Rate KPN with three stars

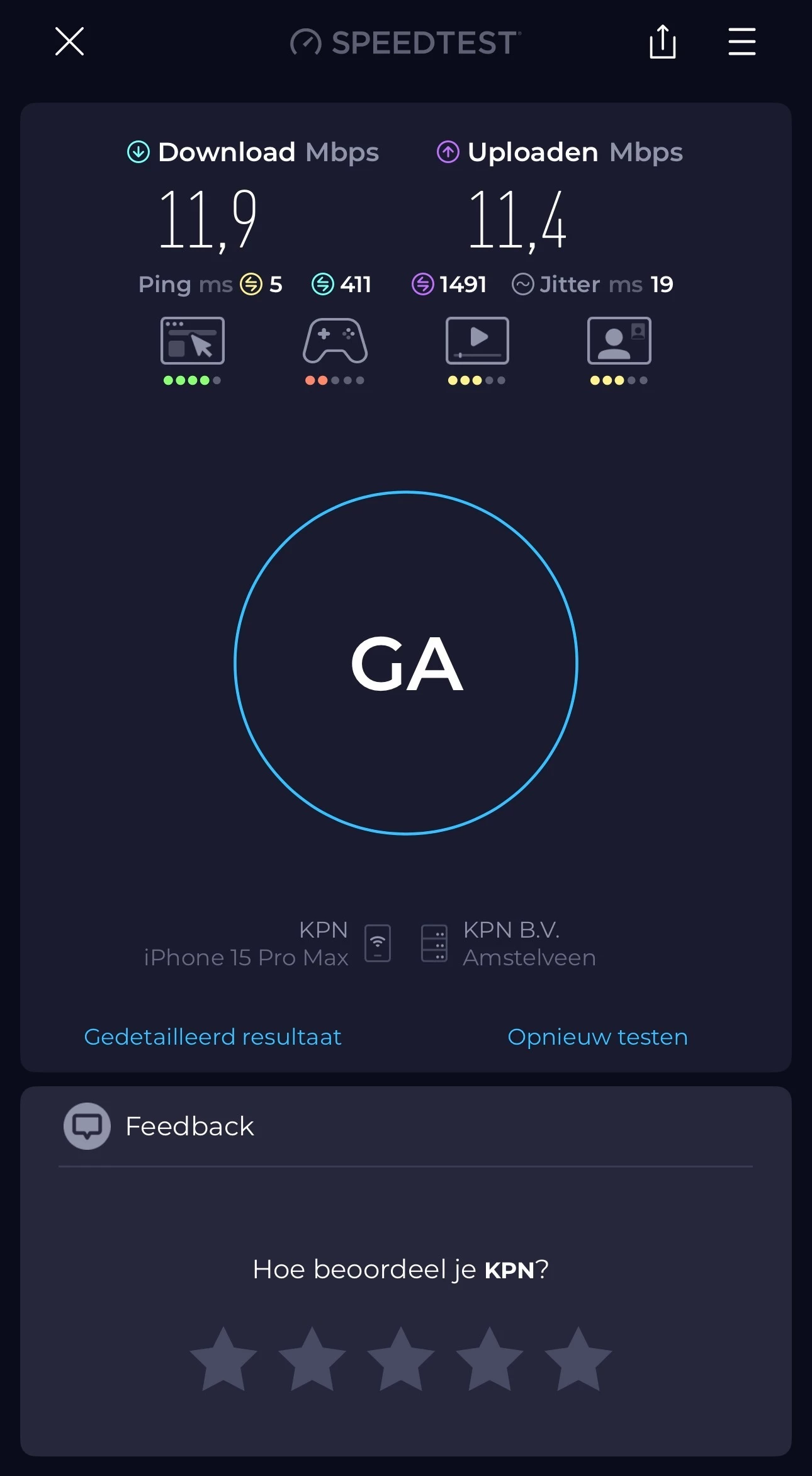pos(401,1359)
